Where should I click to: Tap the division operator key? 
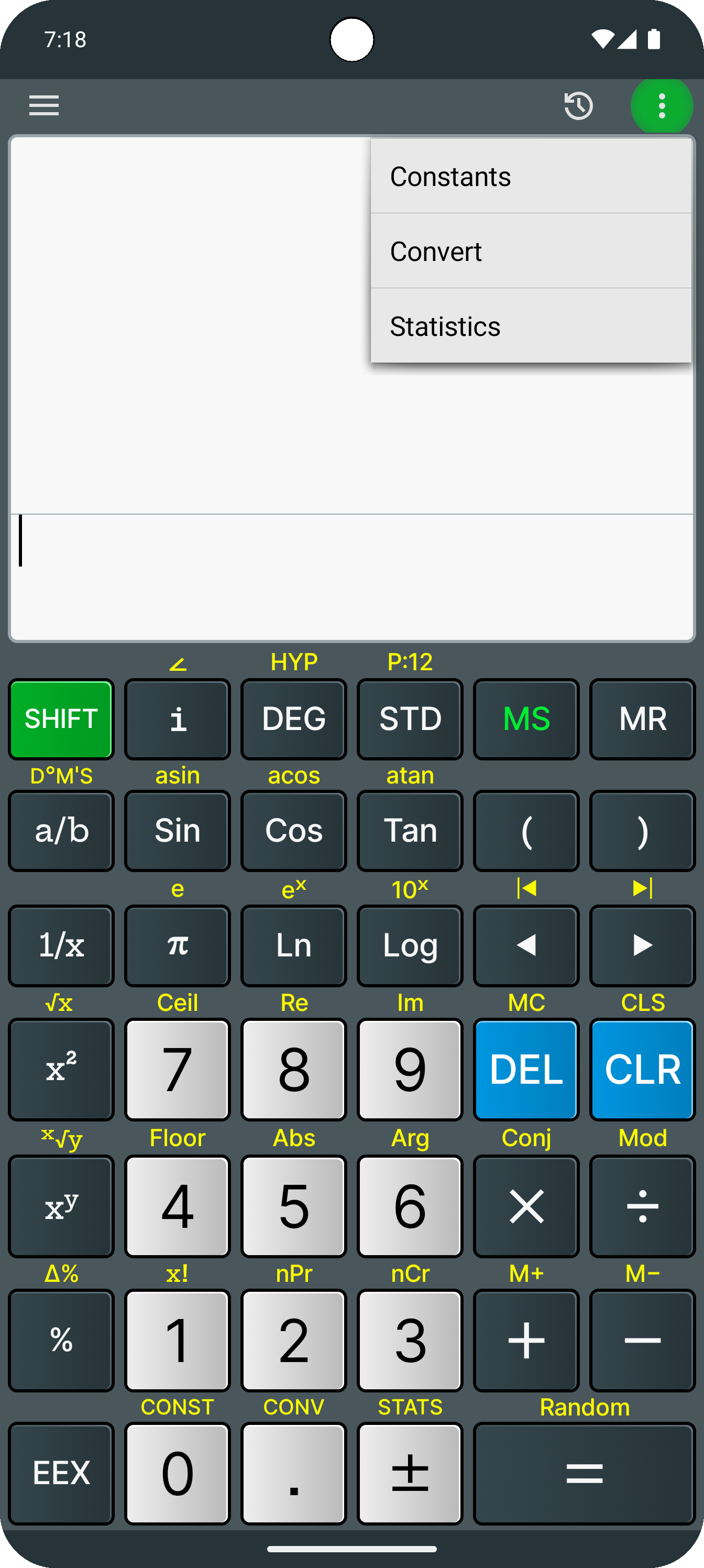[643, 1206]
